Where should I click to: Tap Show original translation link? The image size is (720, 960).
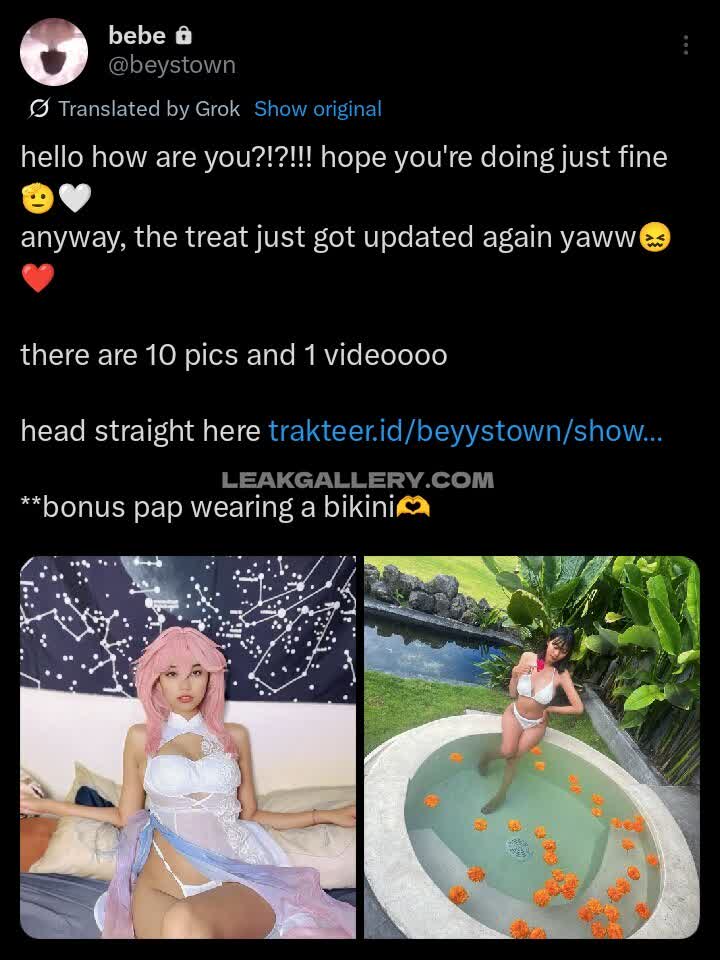pyautogui.click(x=317, y=109)
